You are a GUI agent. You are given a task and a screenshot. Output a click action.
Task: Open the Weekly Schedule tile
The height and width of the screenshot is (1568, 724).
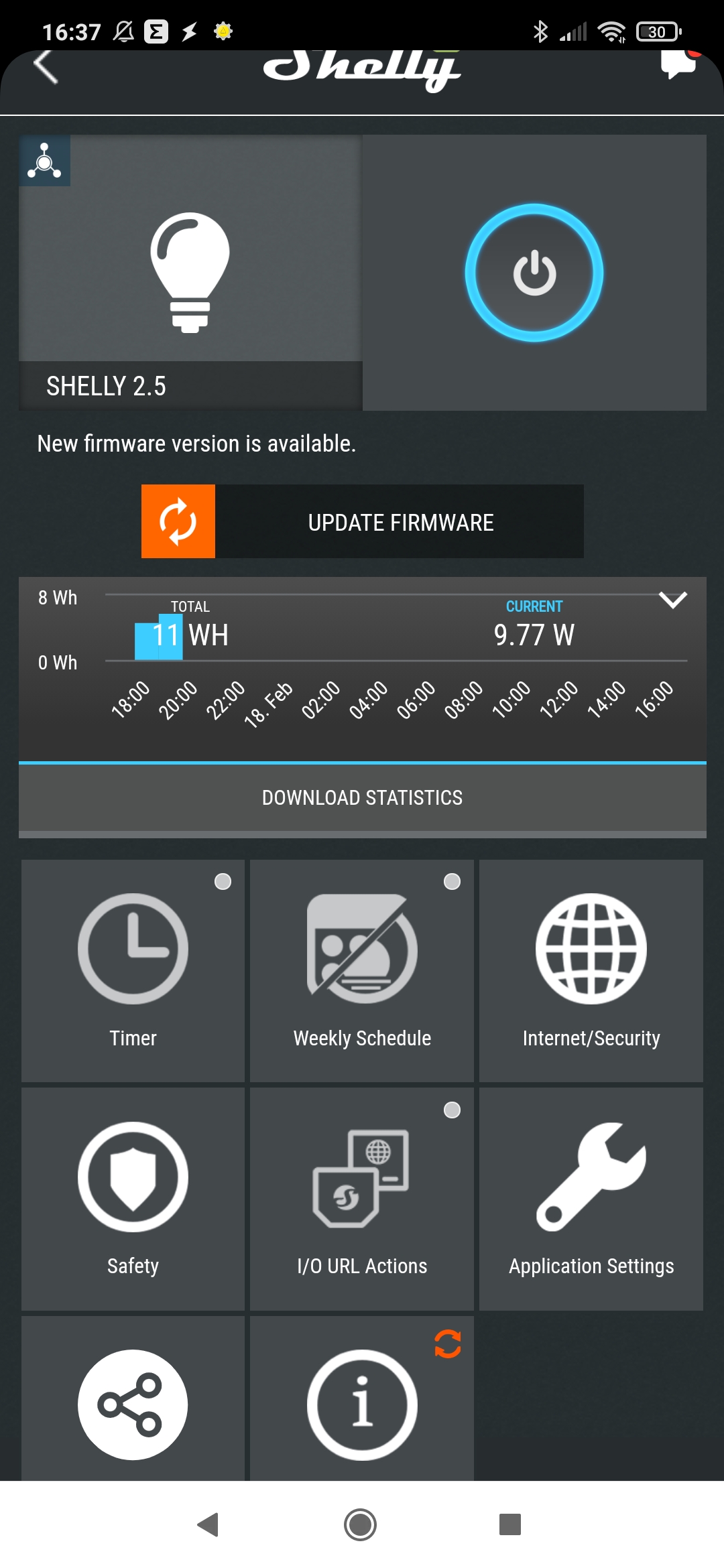[362, 970]
